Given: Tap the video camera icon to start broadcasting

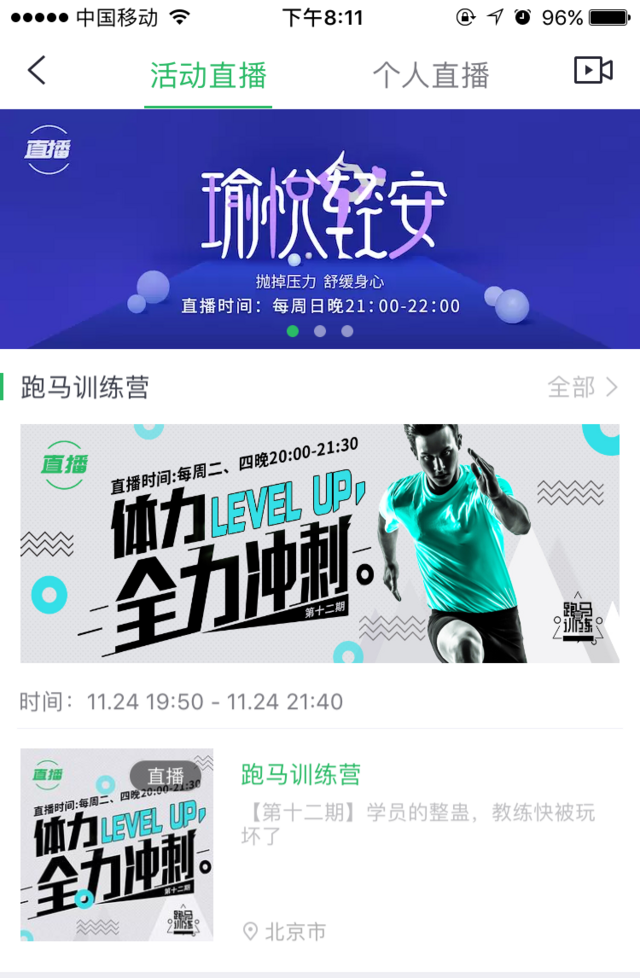Looking at the screenshot, I should 593,70.
